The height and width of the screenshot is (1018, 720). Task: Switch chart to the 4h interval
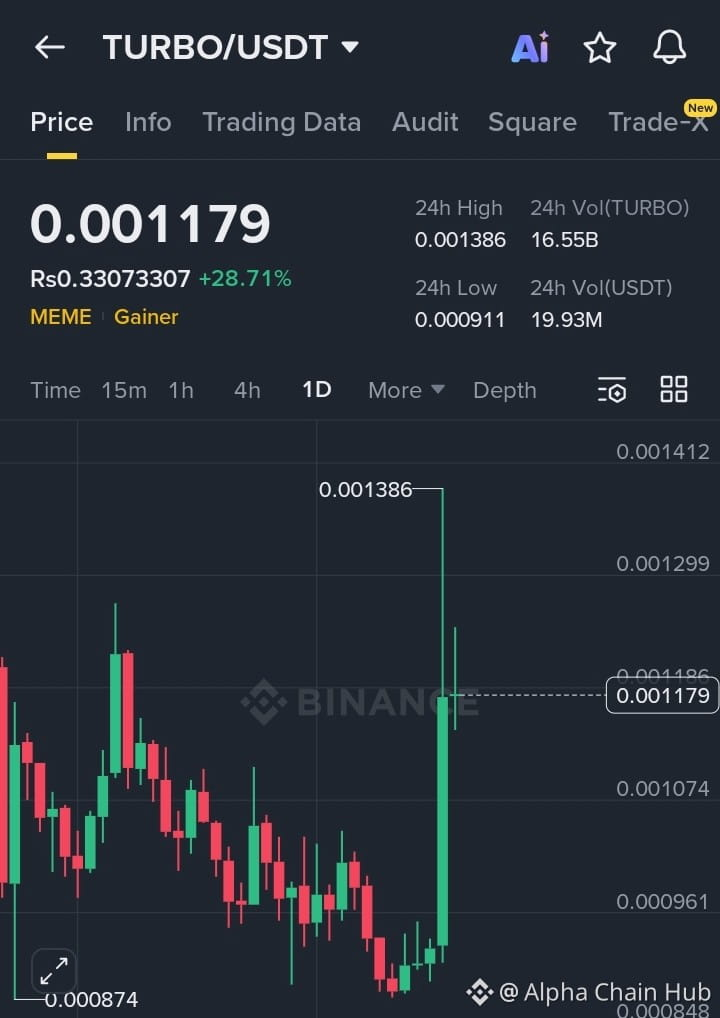pyautogui.click(x=247, y=390)
